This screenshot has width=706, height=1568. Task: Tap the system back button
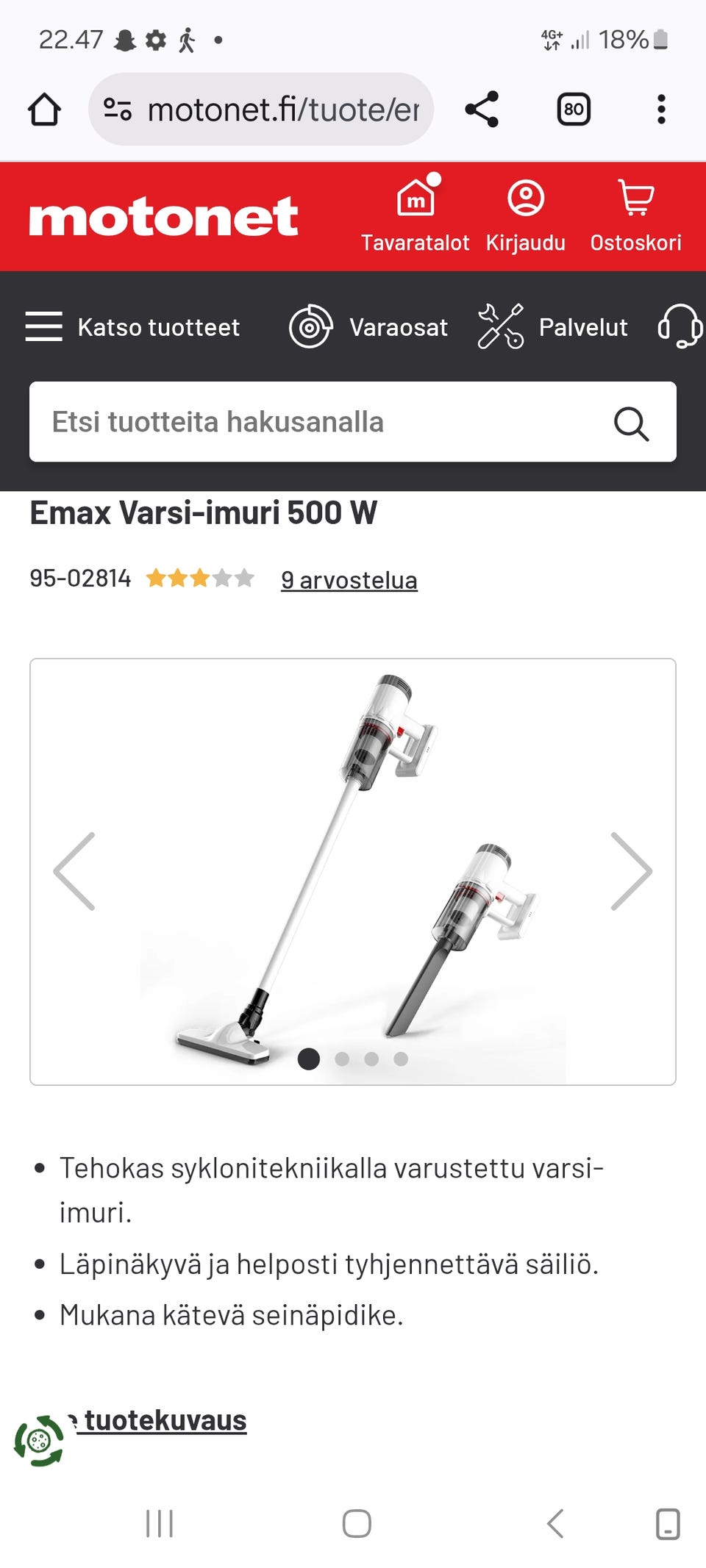556,1523
